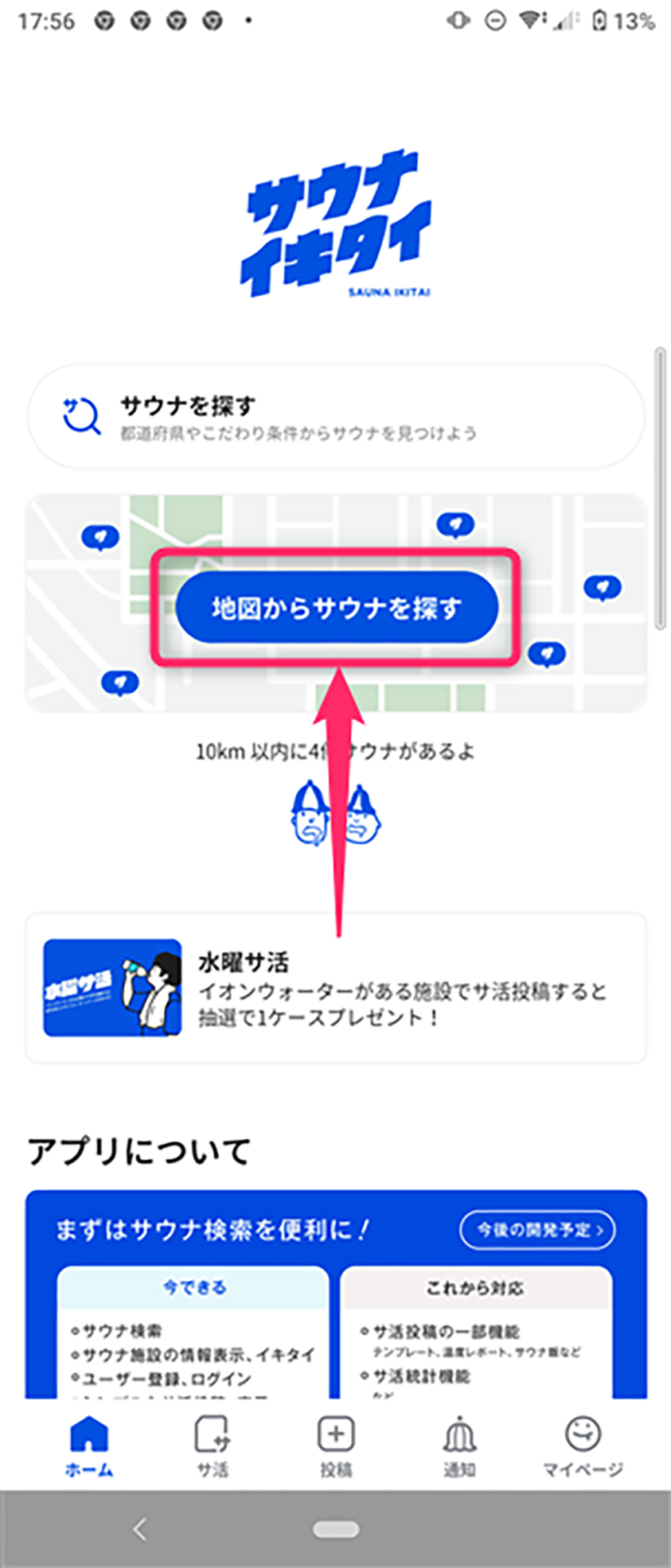Open 今後の開発予定 link
This screenshot has height=1568, width=671.
click(x=537, y=1229)
